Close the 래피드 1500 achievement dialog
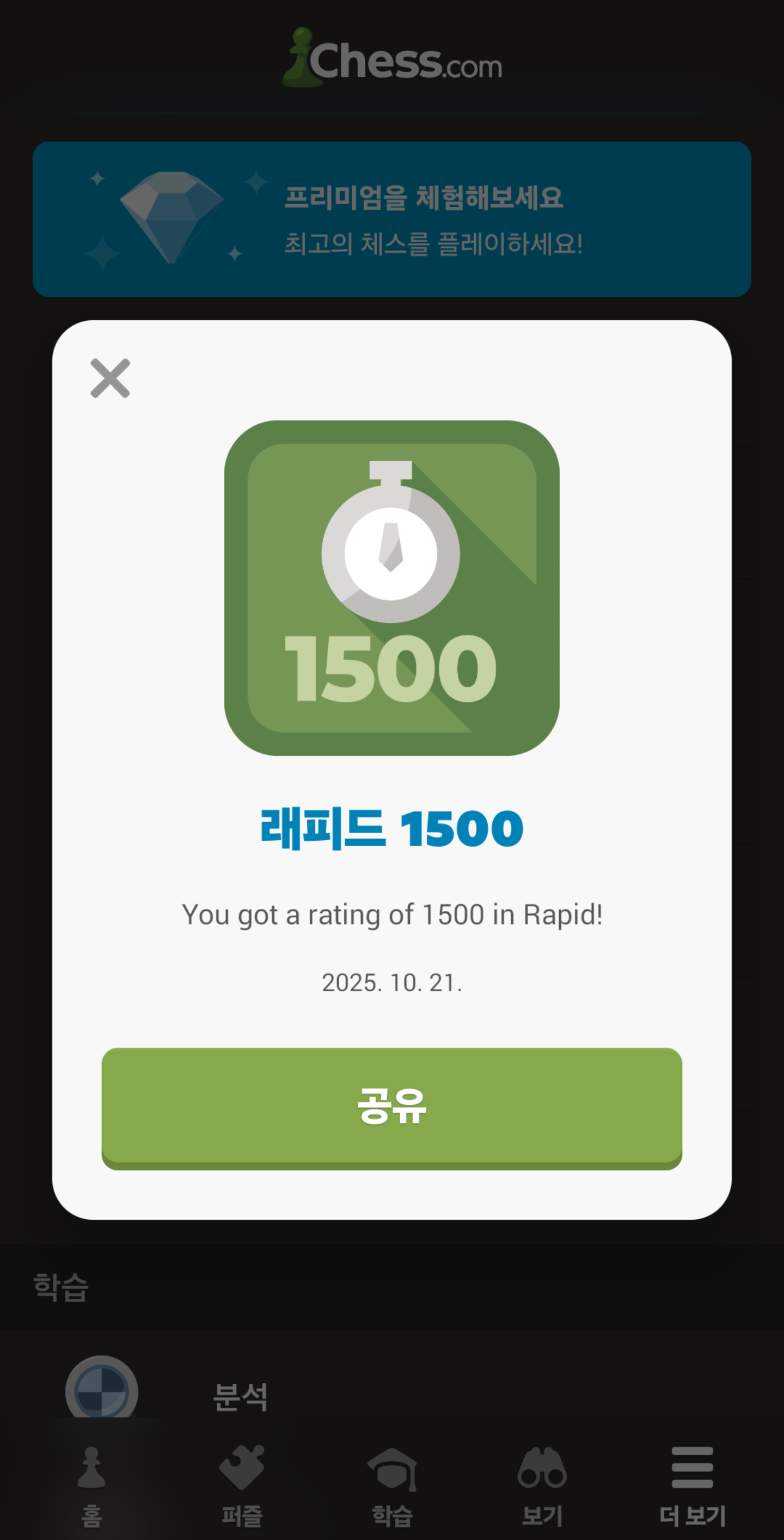The width and height of the screenshot is (784, 1540). [x=110, y=378]
